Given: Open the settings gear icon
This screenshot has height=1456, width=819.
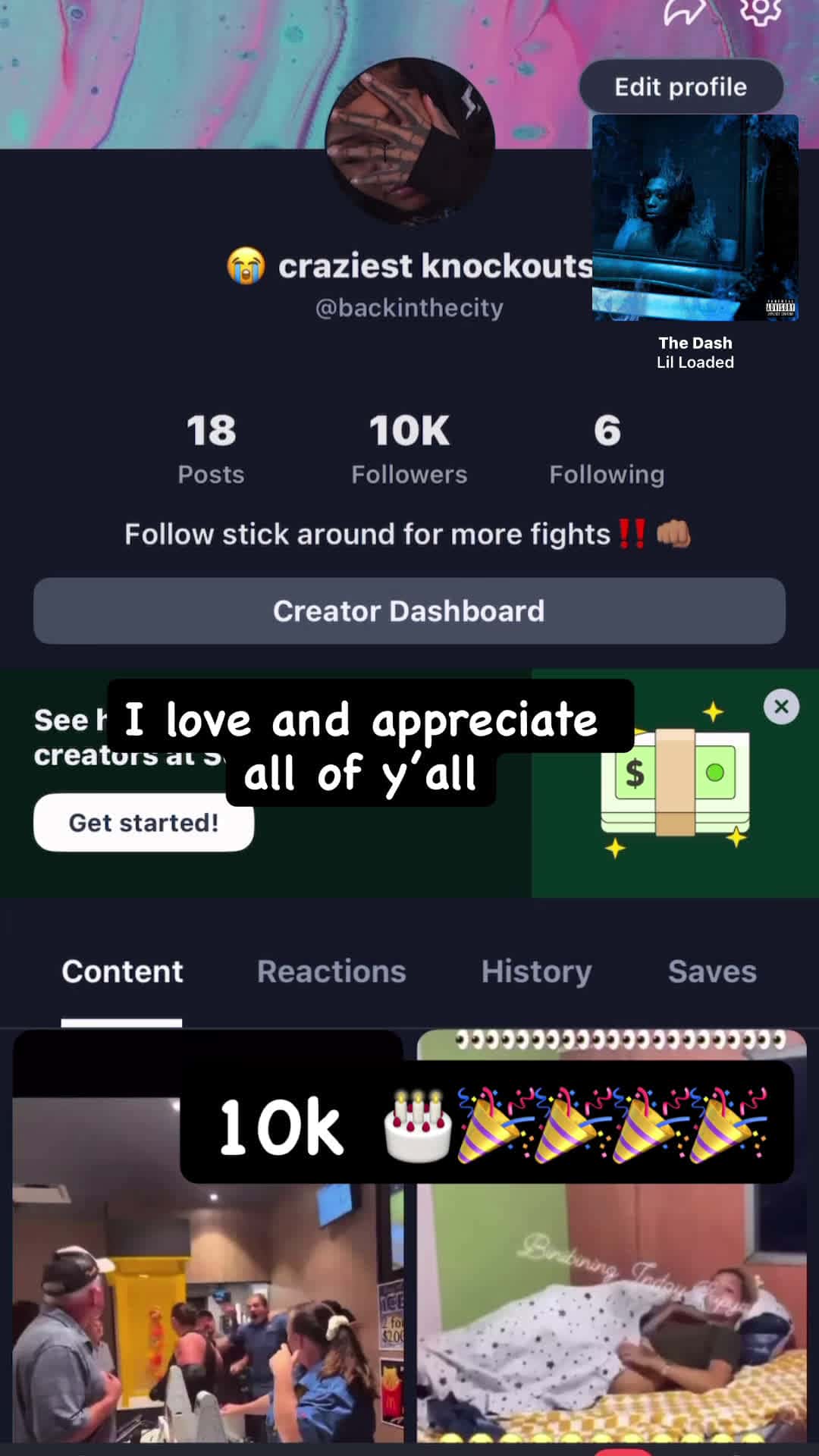Looking at the screenshot, I should (760, 9).
